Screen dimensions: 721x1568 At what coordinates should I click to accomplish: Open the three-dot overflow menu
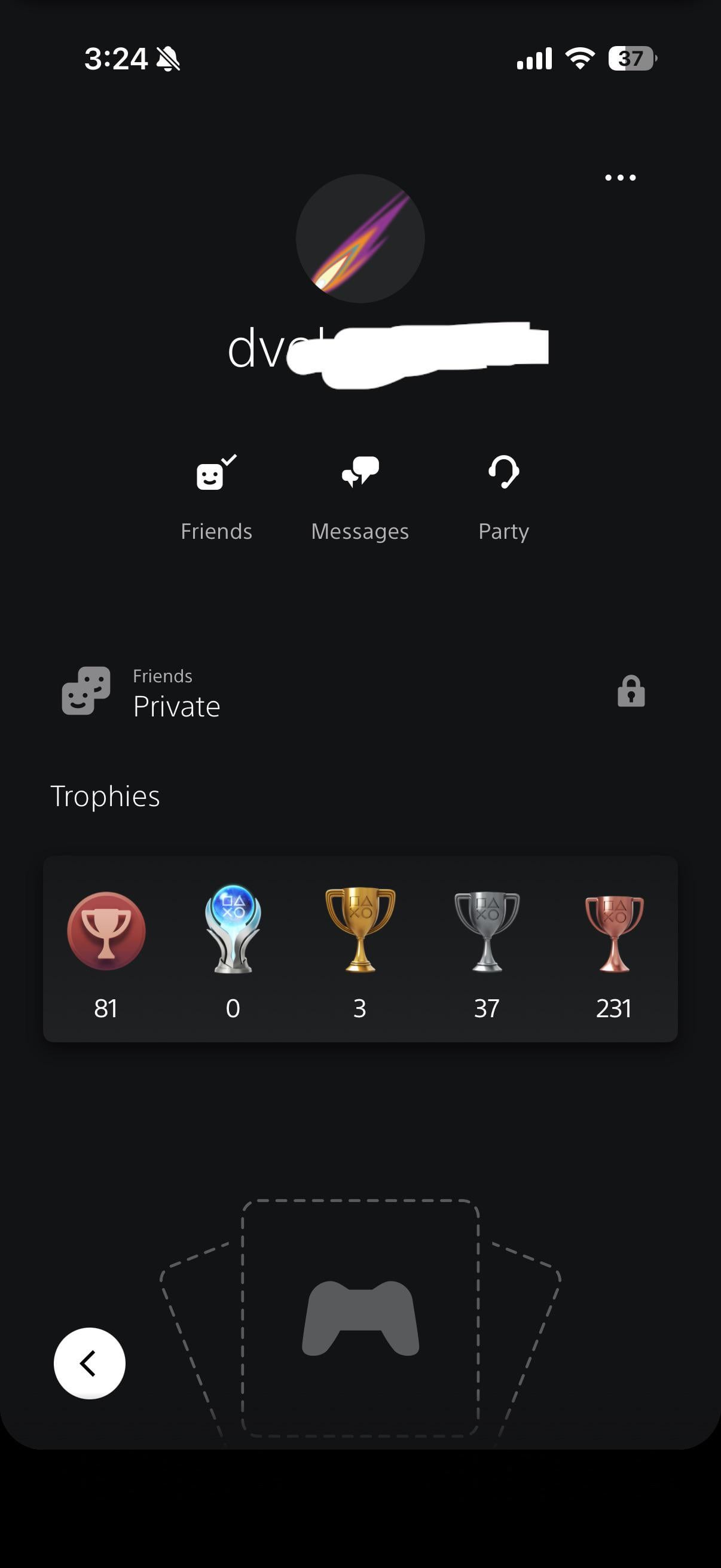pyautogui.click(x=620, y=178)
